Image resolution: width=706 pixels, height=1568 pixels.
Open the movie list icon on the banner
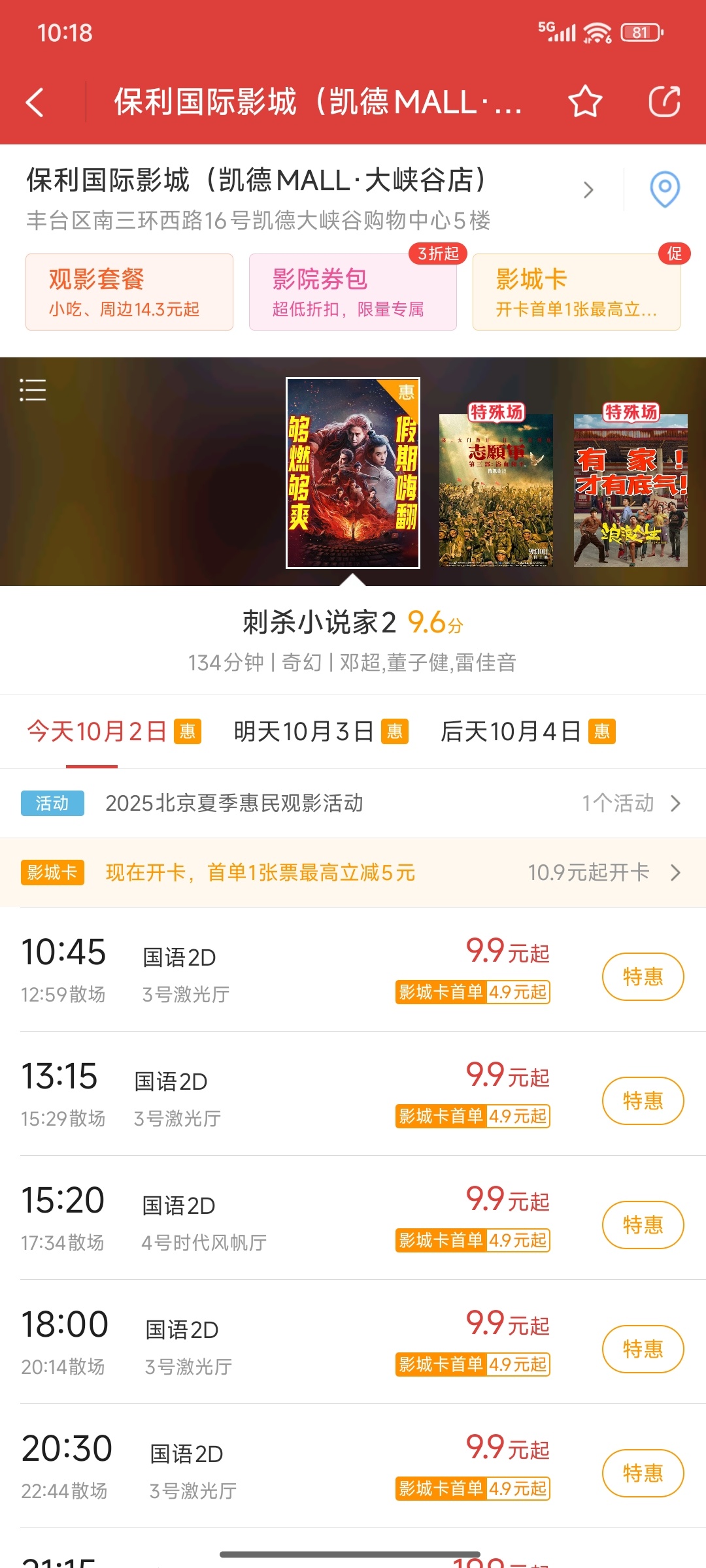[x=33, y=390]
